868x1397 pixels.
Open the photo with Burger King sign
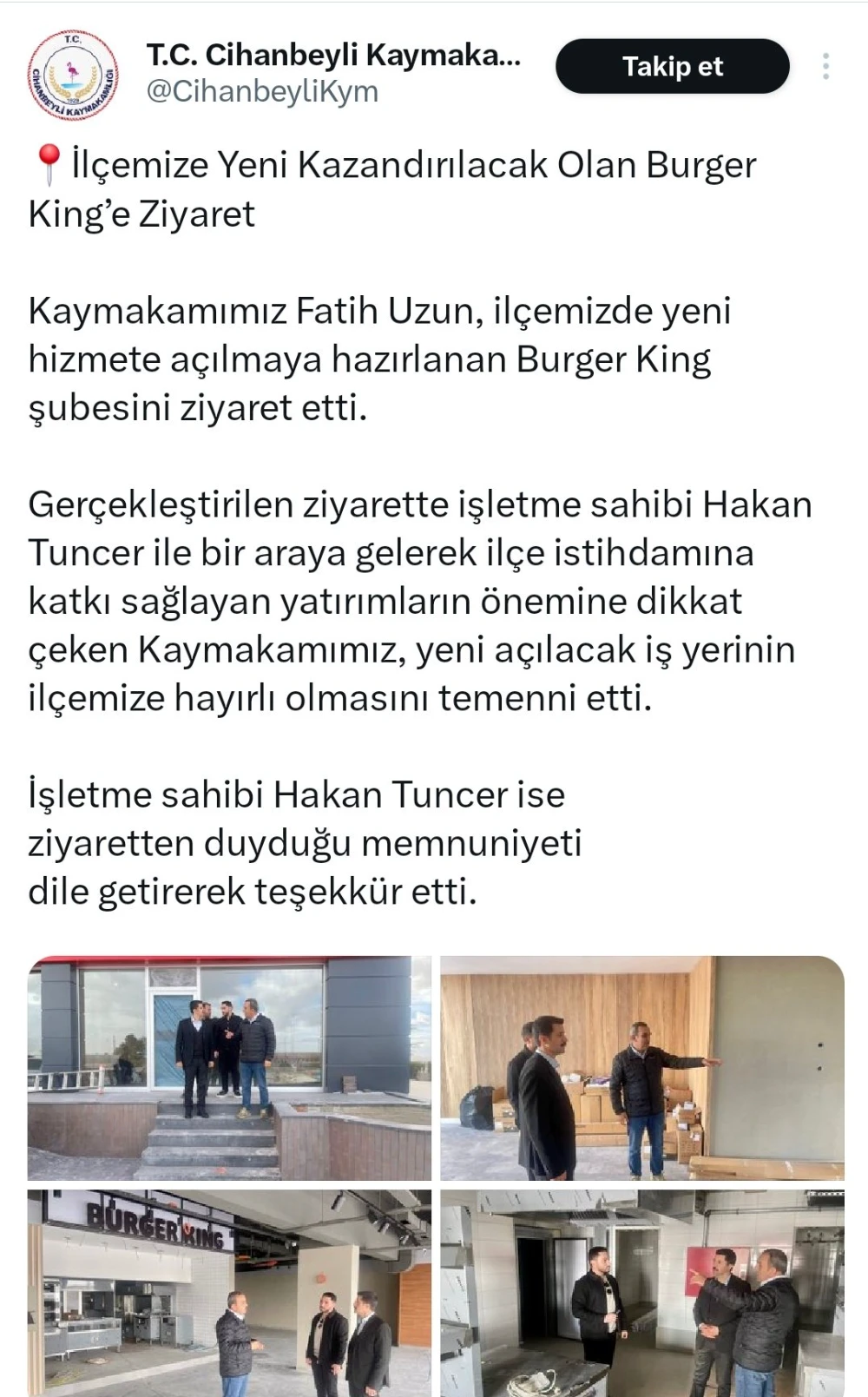tap(229, 1292)
